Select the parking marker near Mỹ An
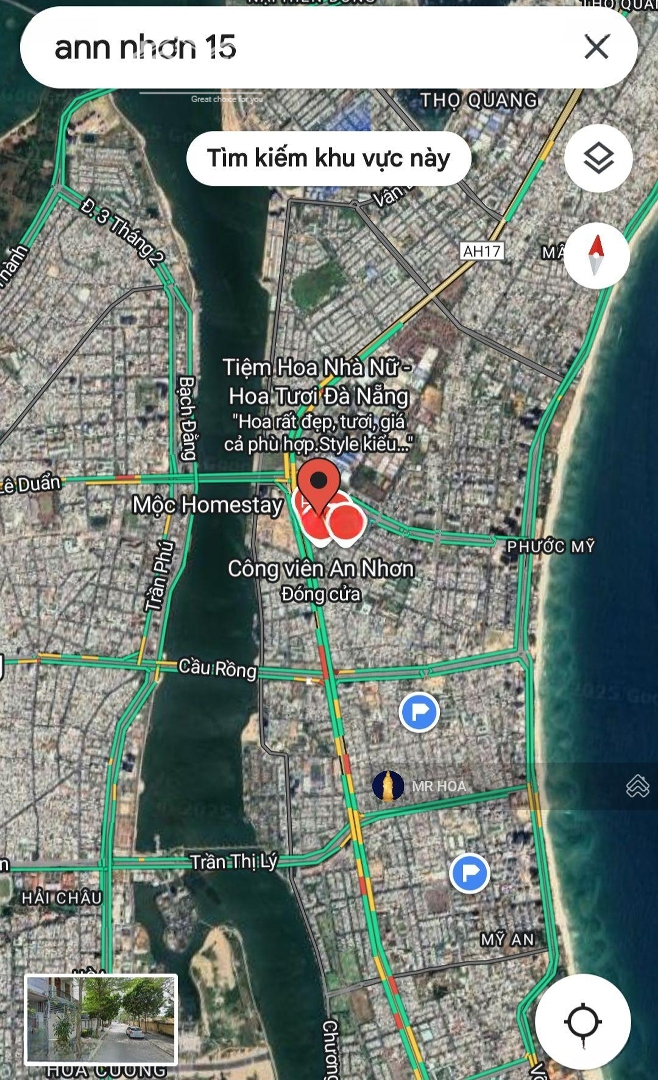658x1080 pixels. (469, 873)
